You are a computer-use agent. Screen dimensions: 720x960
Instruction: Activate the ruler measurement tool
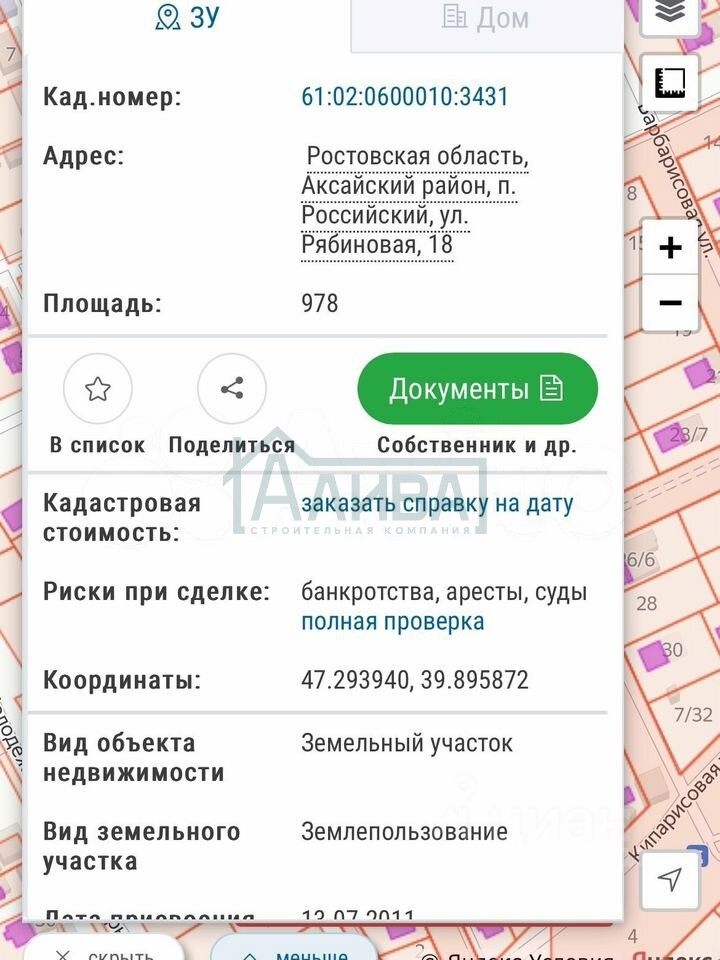tap(670, 81)
